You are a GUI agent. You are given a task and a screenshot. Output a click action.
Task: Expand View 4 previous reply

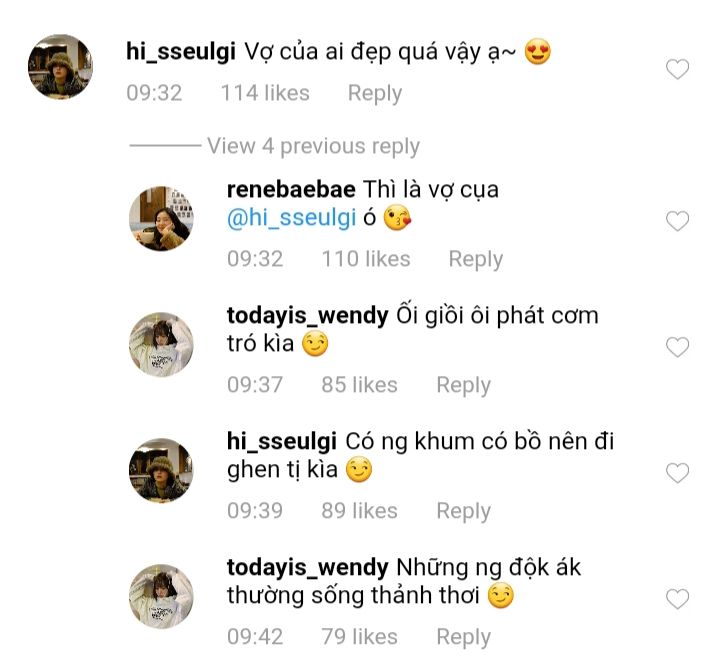(x=312, y=146)
